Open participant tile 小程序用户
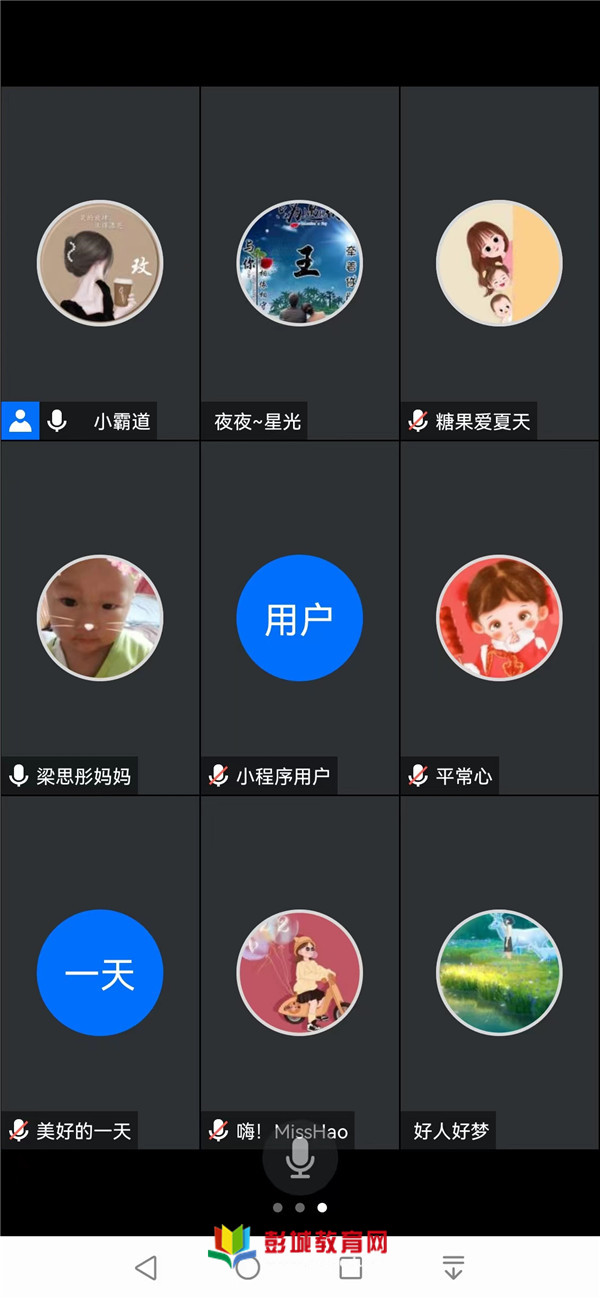 coord(300,618)
